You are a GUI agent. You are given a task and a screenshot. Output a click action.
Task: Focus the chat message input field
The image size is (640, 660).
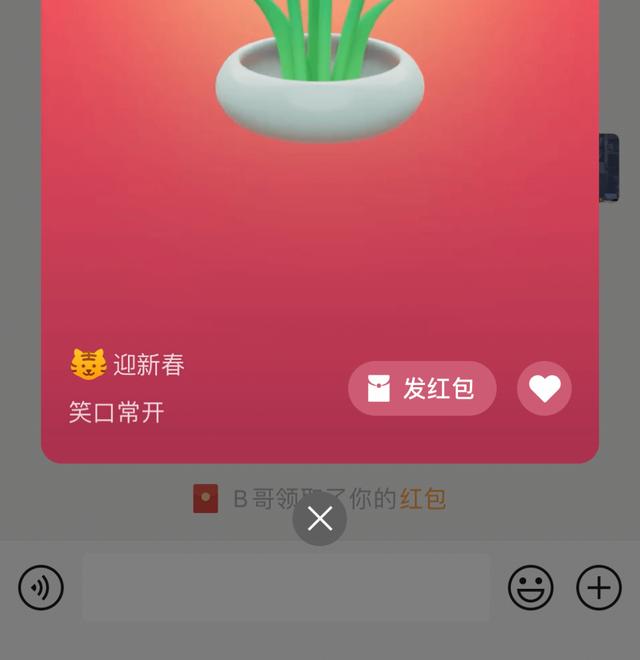(286, 588)
